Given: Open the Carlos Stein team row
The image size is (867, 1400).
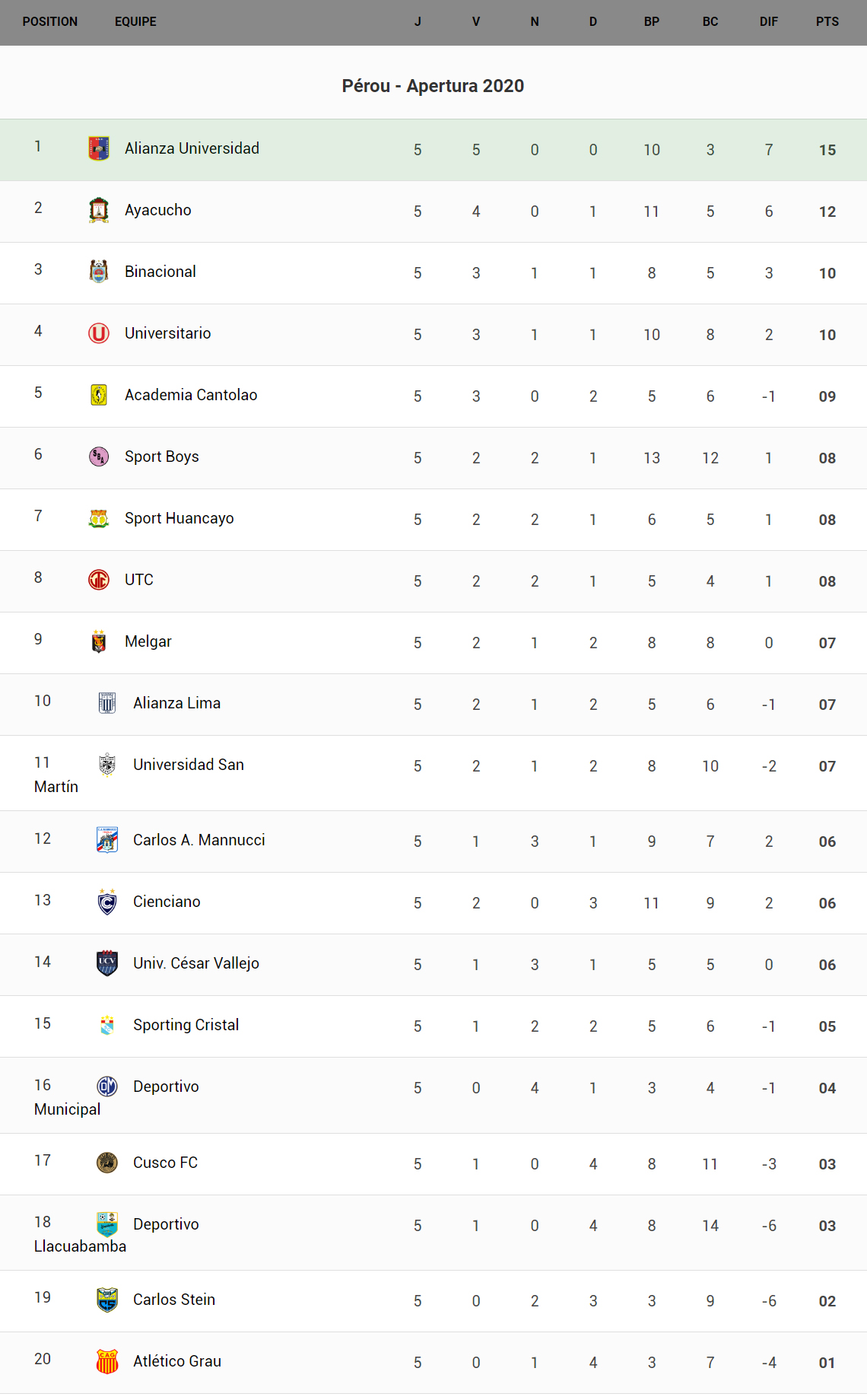Looking at the screenshot, I should (174, 1300).
